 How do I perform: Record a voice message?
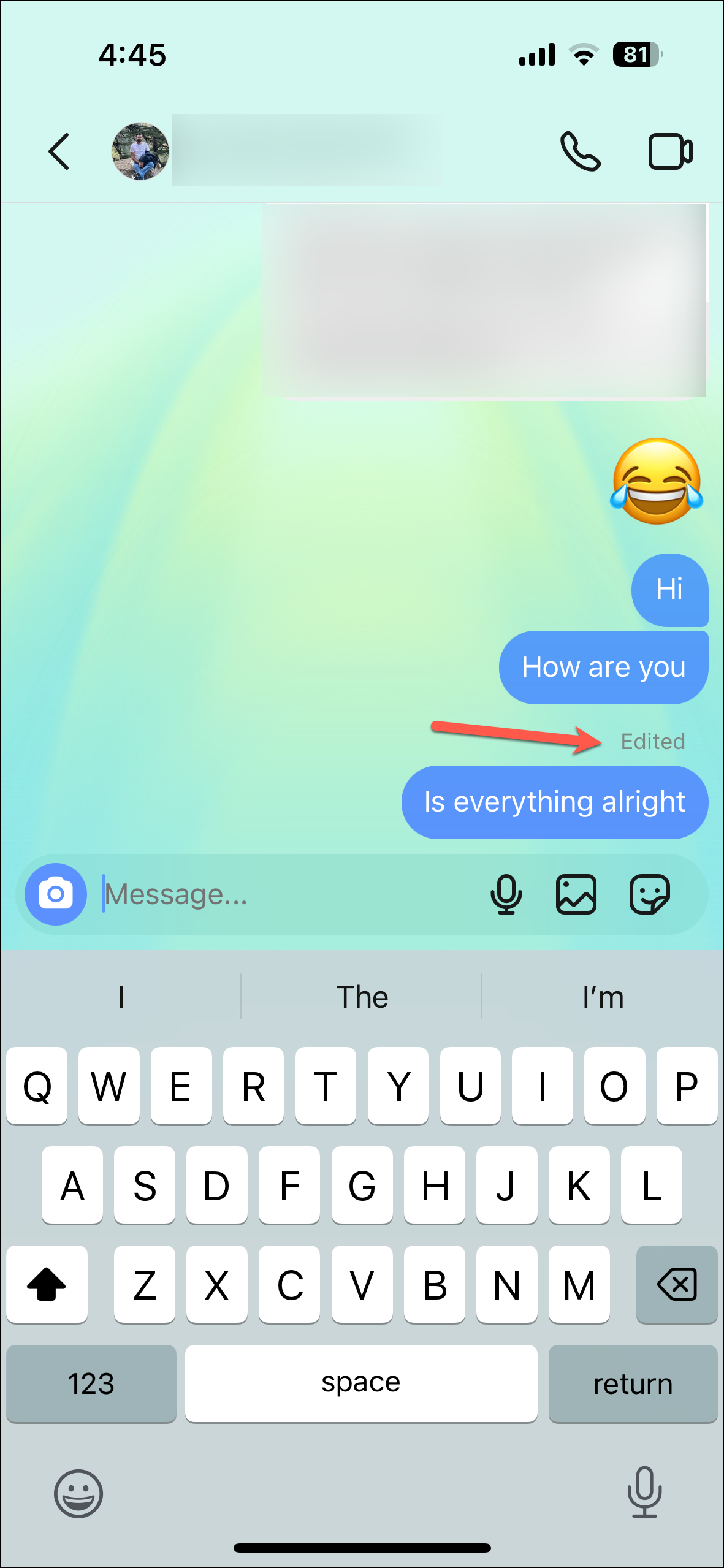[x=506, y=894]
